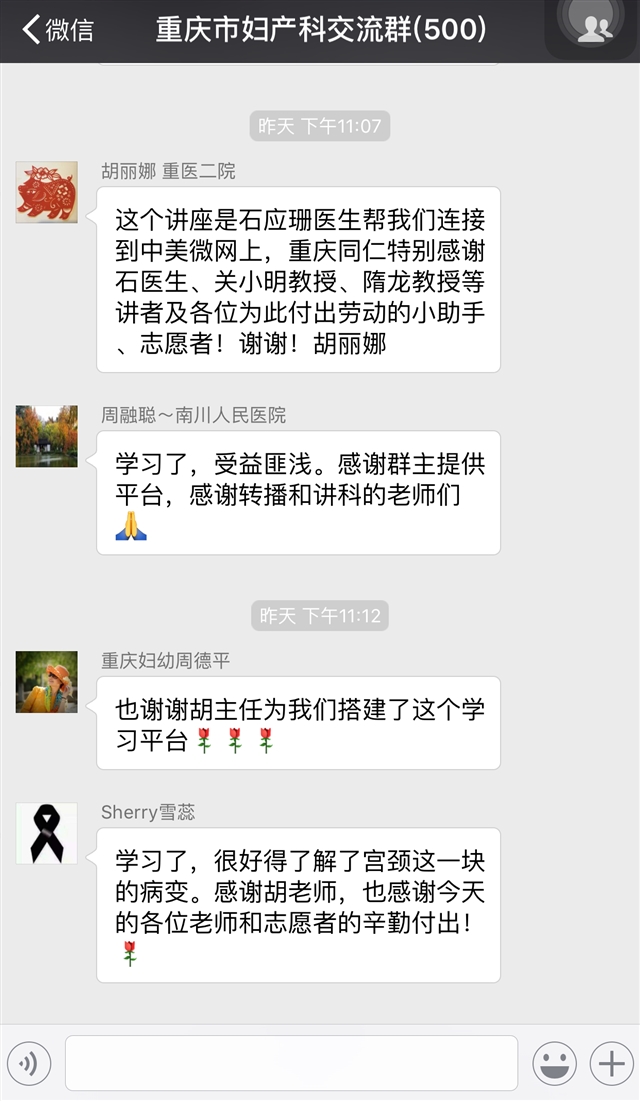Go back to 微信 chat list
Screen dimensions: 640x1101
click(57, 30)
